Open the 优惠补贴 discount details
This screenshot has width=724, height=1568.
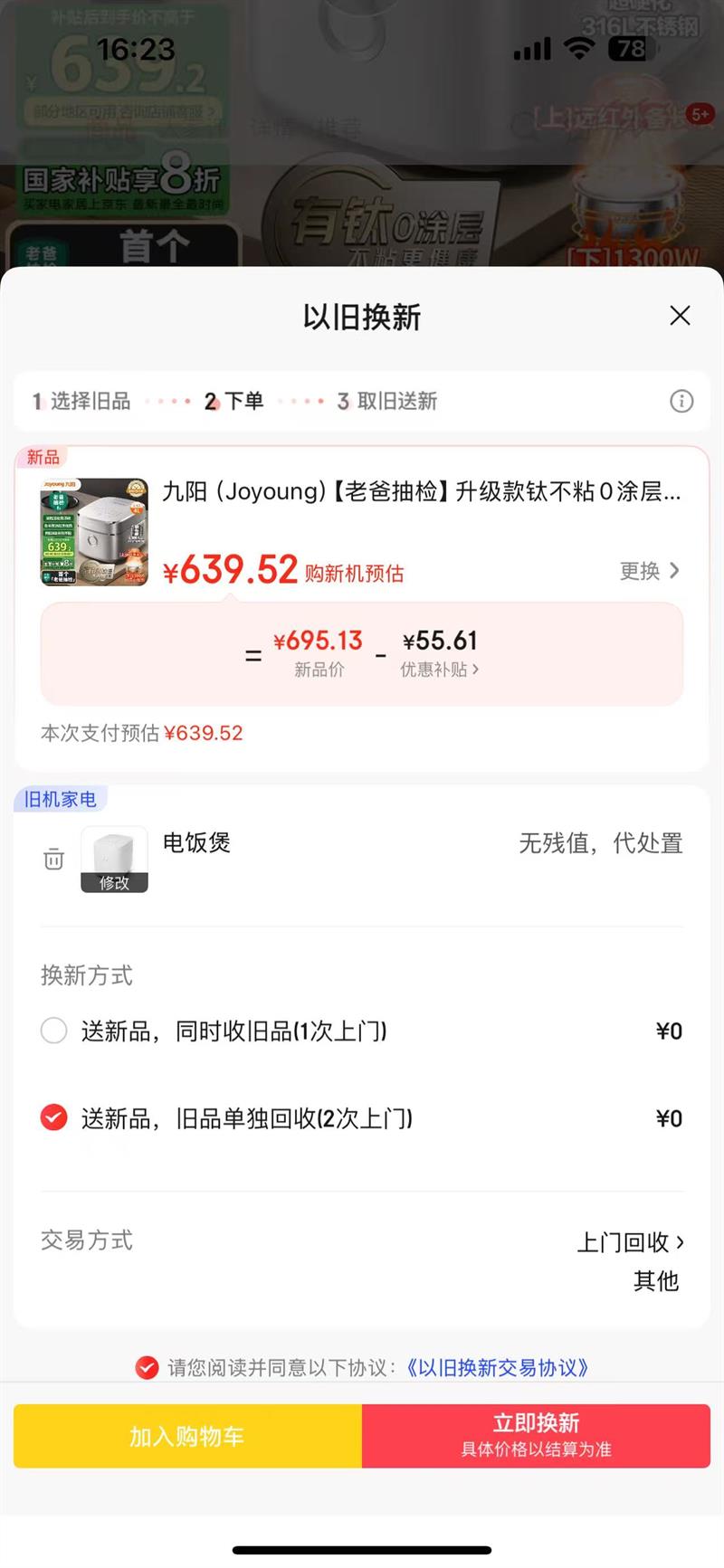tap(440, 670)
